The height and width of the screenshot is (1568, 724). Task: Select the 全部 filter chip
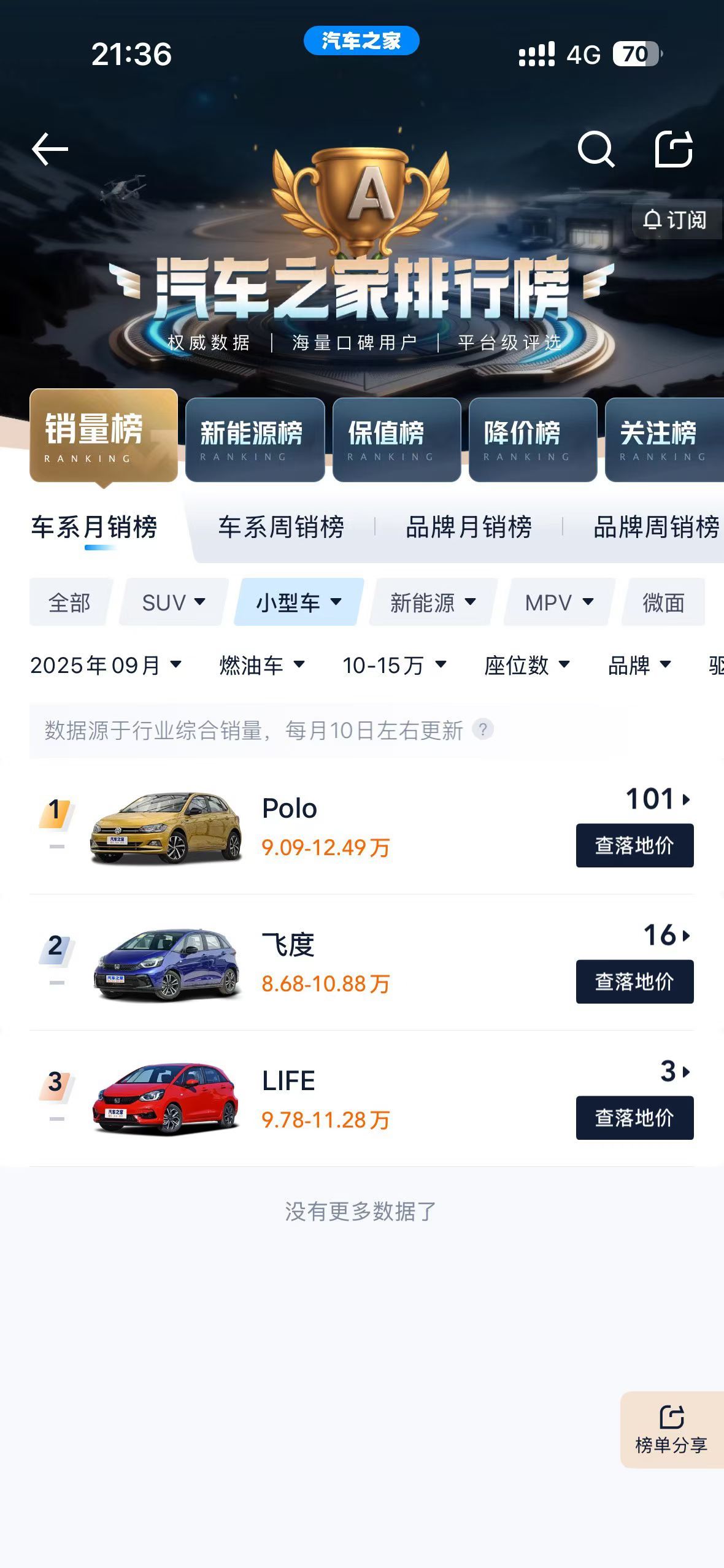click(x=69, y=603)
